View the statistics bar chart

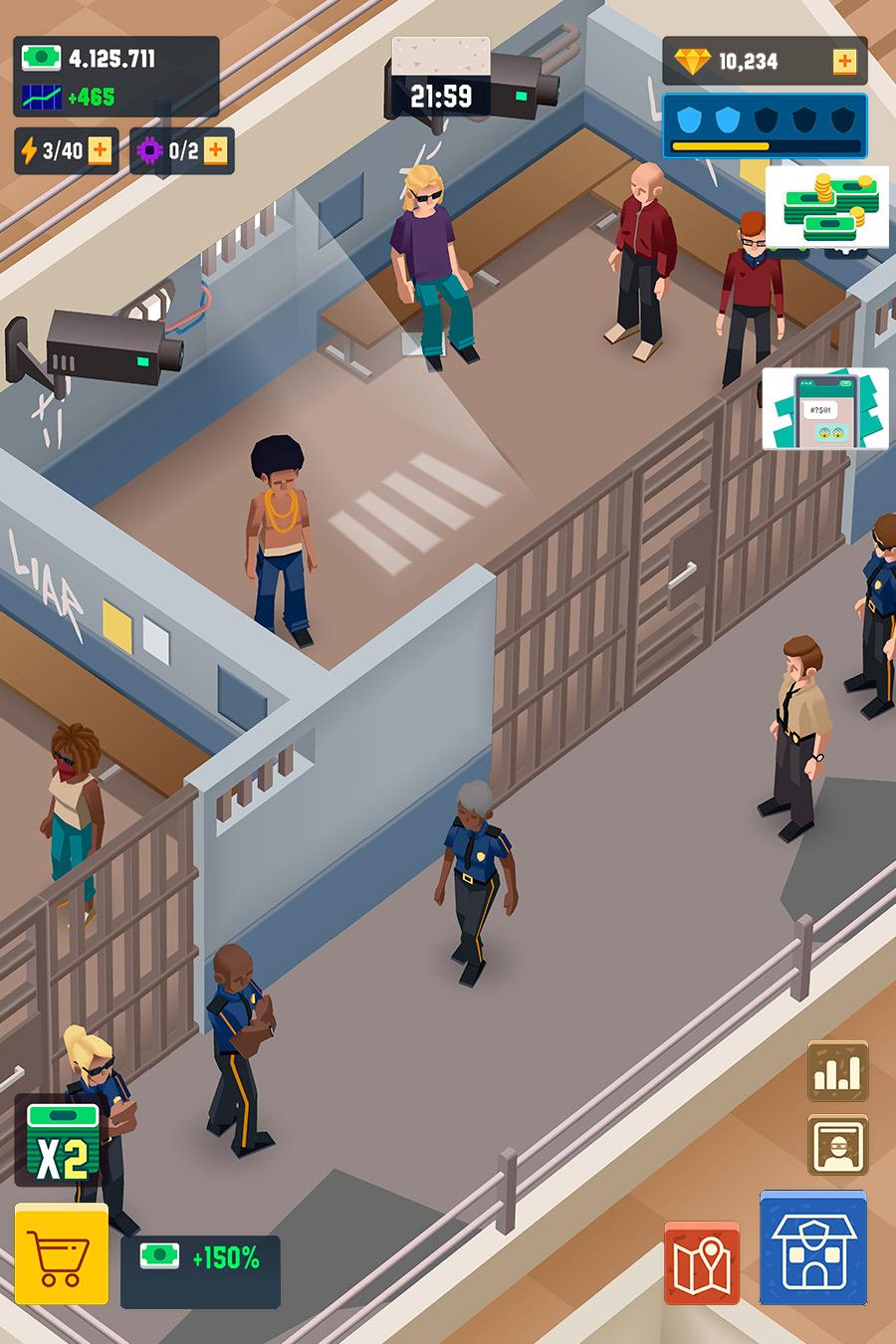click(837, 1071)
